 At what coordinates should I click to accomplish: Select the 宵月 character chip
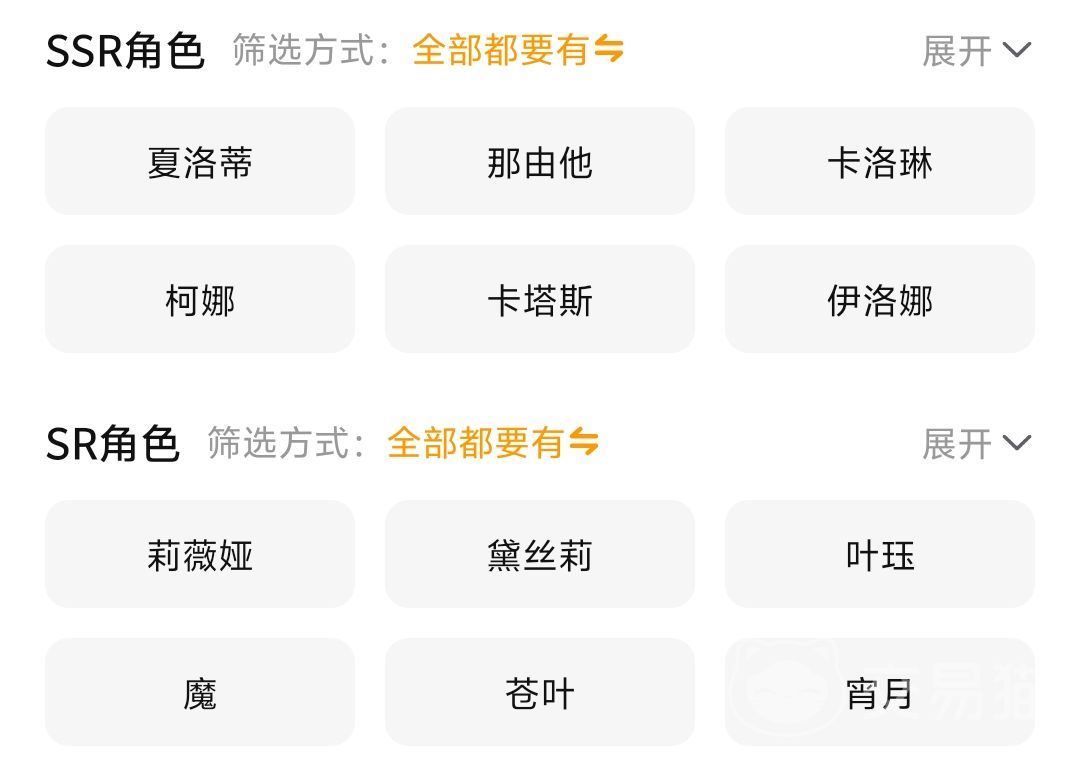point(879,693)
